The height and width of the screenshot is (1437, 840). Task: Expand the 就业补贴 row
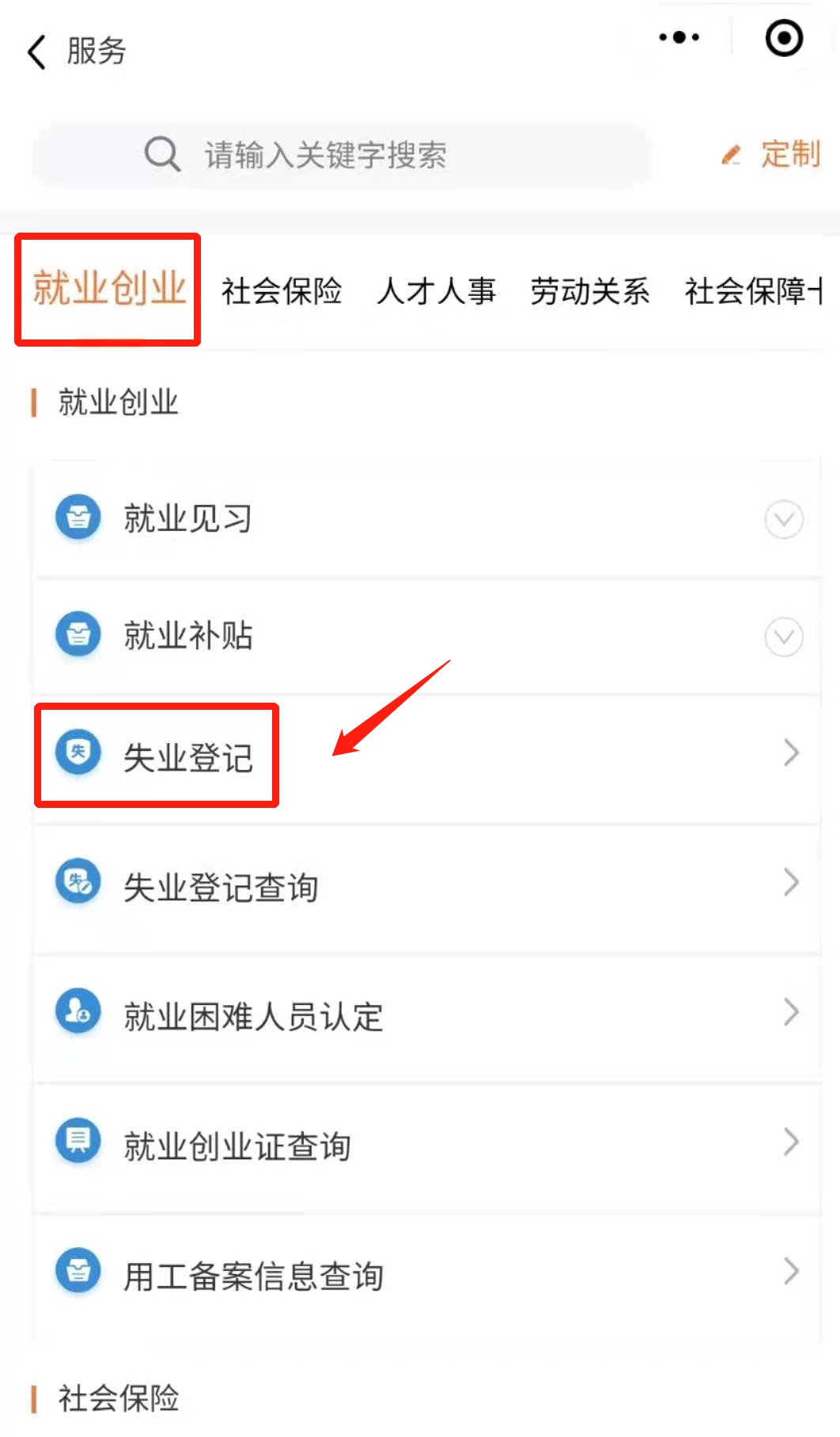[x=427, y=636]
